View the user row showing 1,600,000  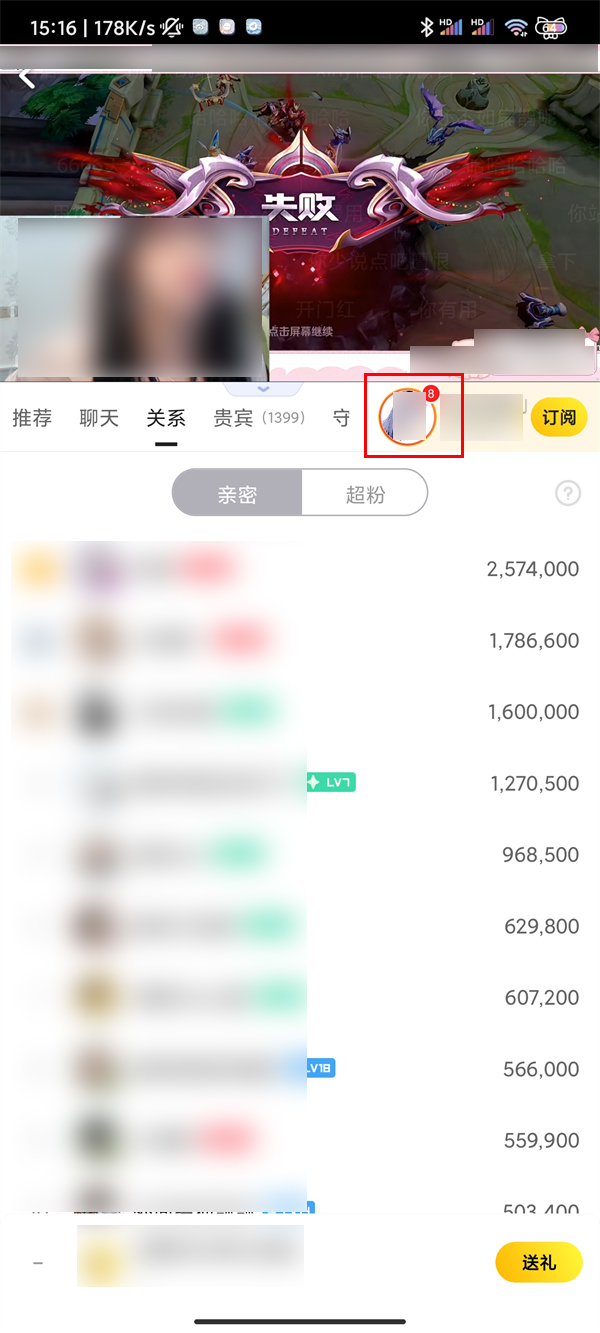(300, 712)
